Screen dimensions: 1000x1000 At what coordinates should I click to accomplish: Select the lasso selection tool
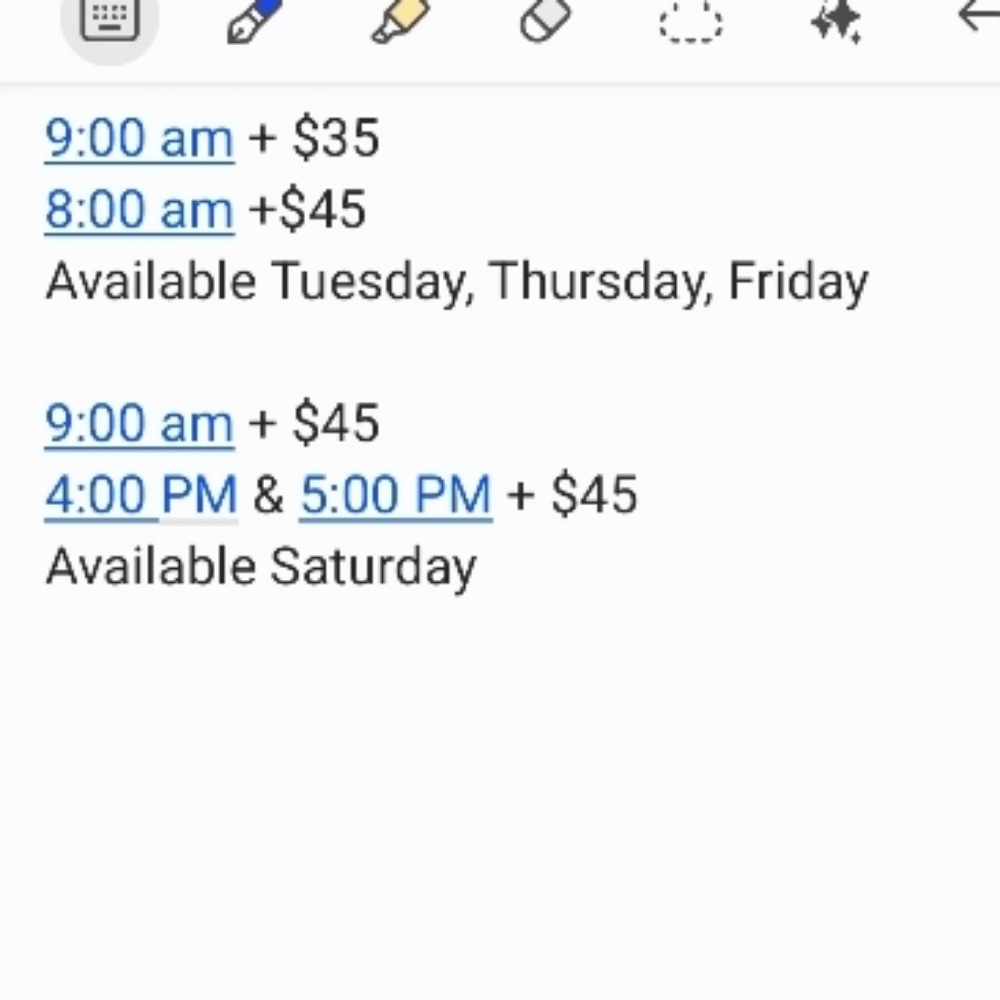690,22
